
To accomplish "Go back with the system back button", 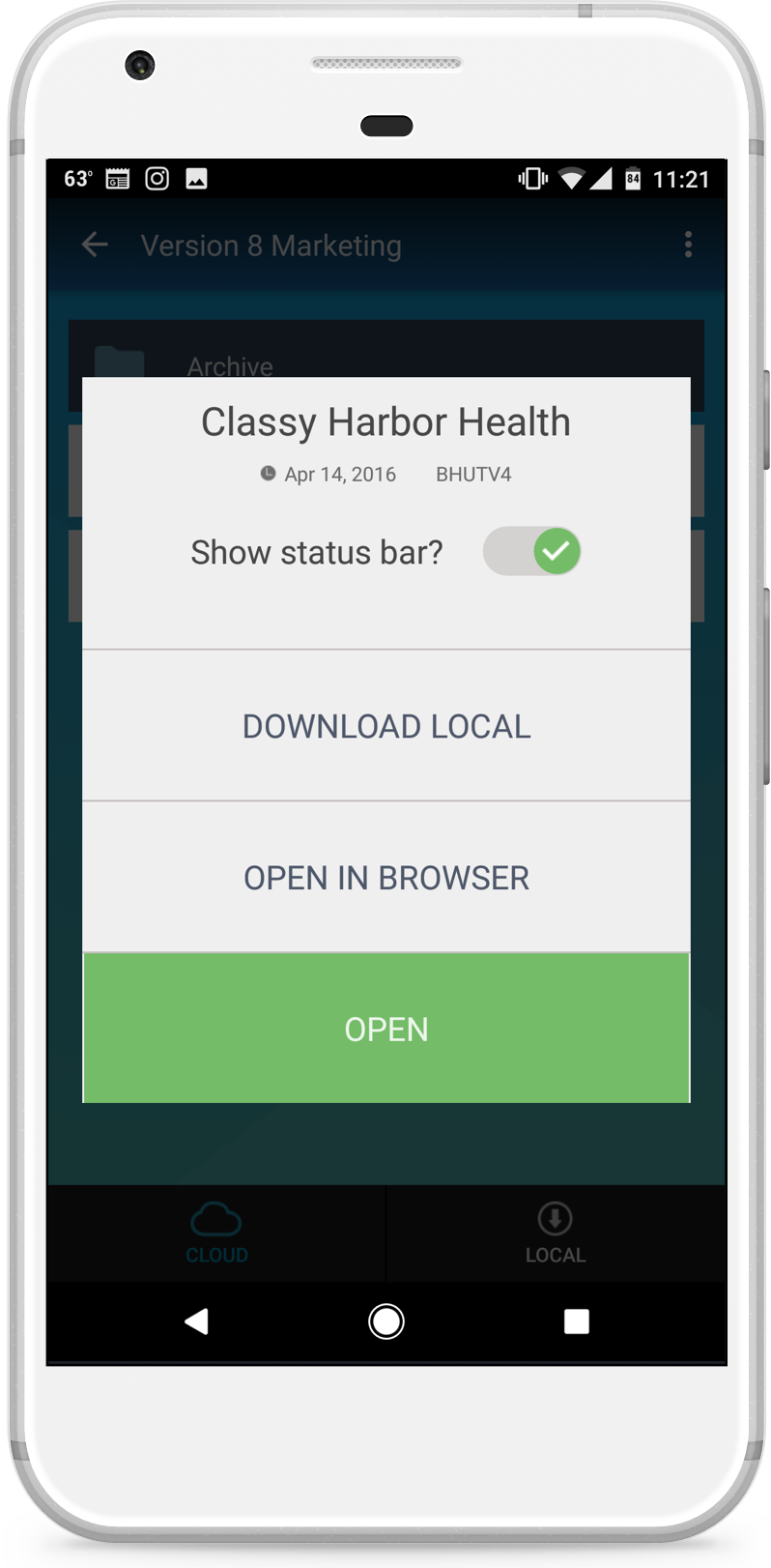I will click(196, 1321).
